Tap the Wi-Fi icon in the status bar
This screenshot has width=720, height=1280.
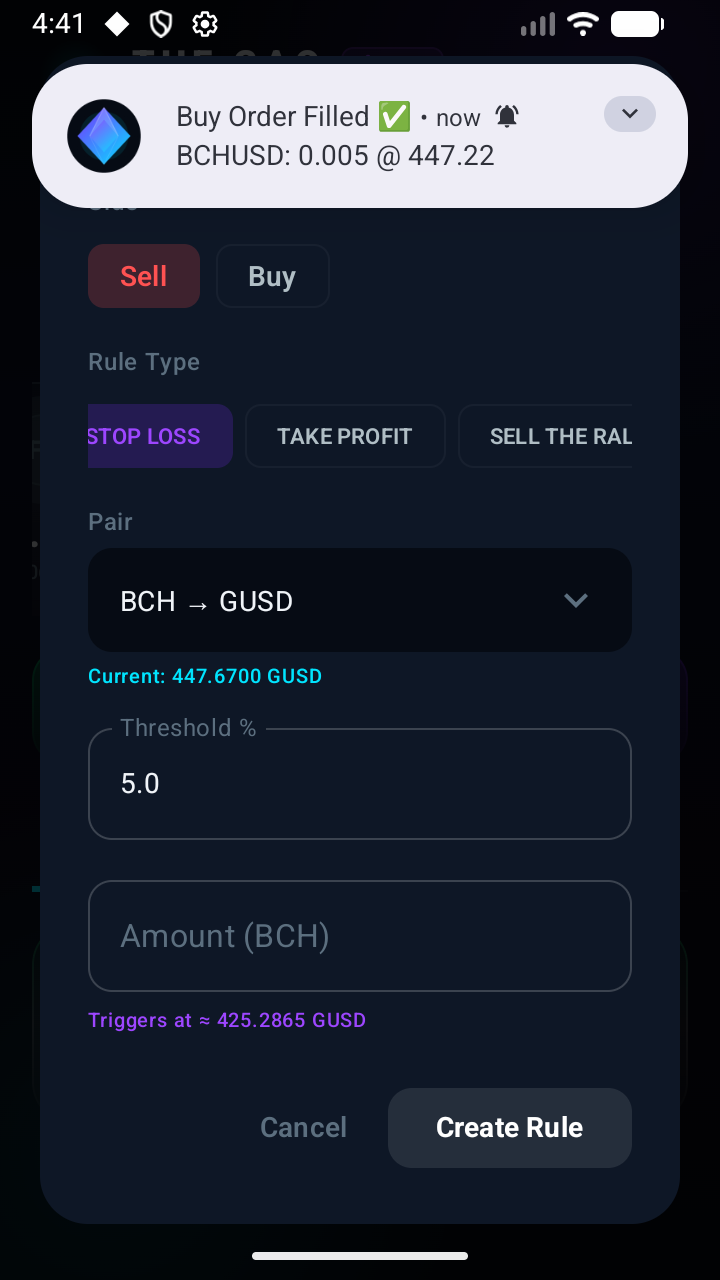(x=582, y=24)
